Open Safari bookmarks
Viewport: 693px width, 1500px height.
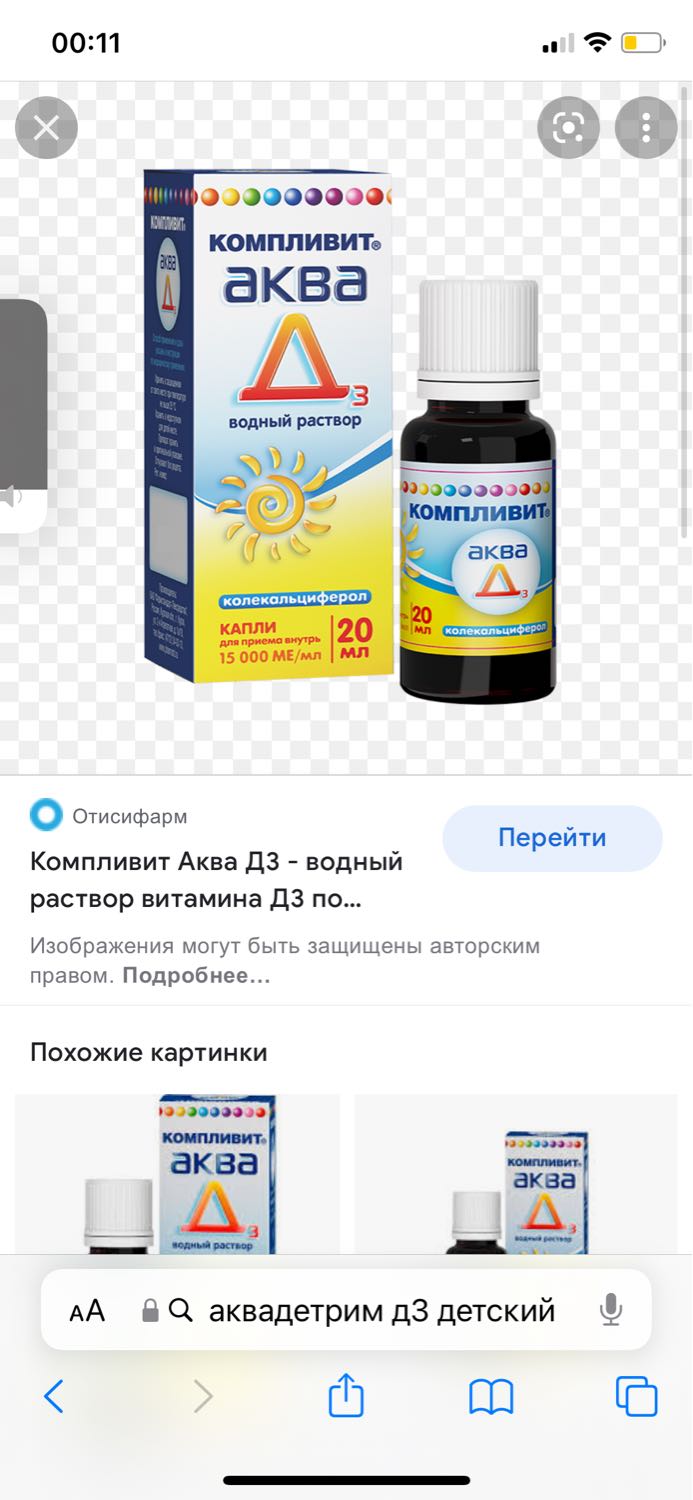tap(491, 1396)
